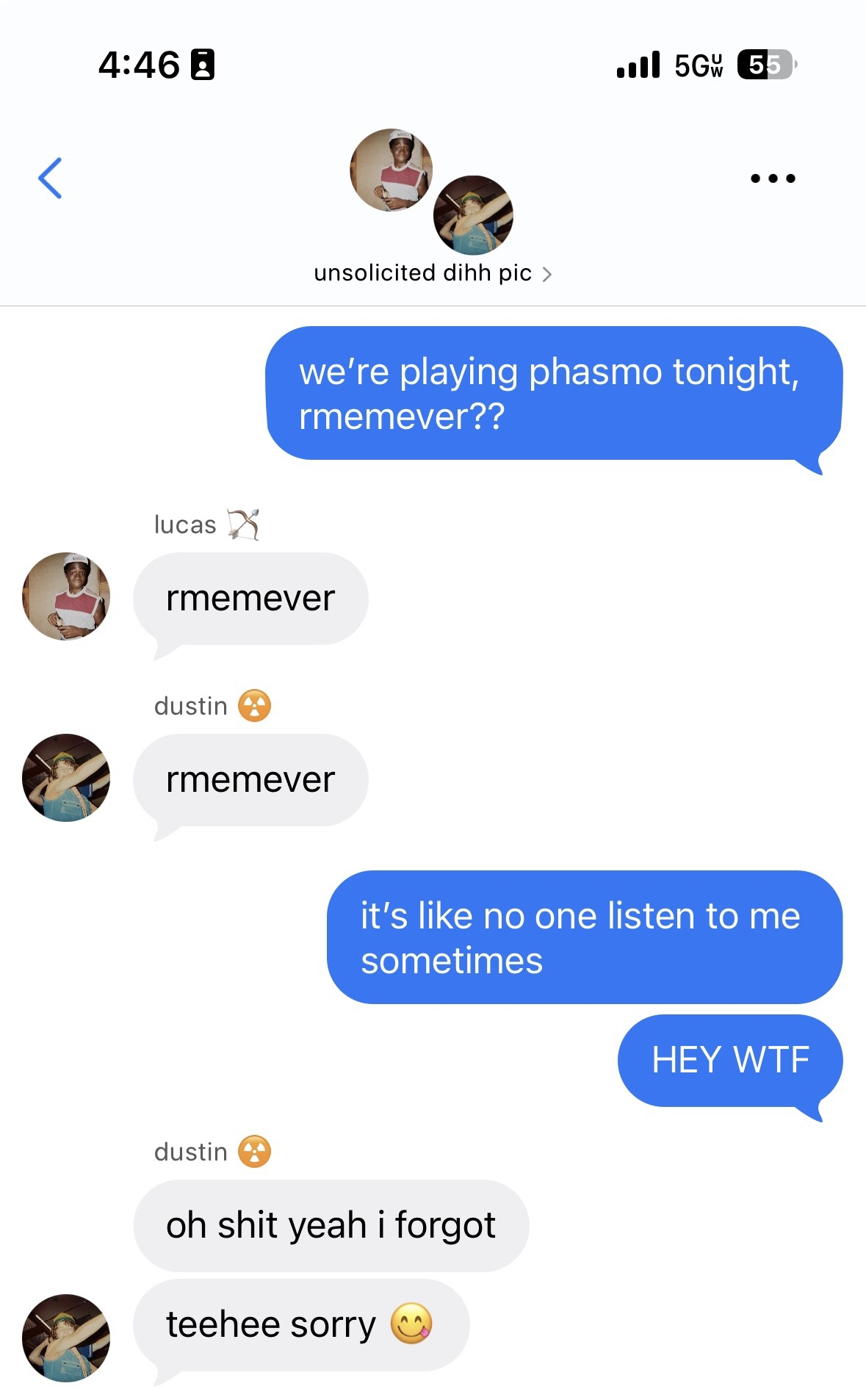Open dustin's avatar beside teehee sorry

pyautogui.click(x=66, y=1338)
